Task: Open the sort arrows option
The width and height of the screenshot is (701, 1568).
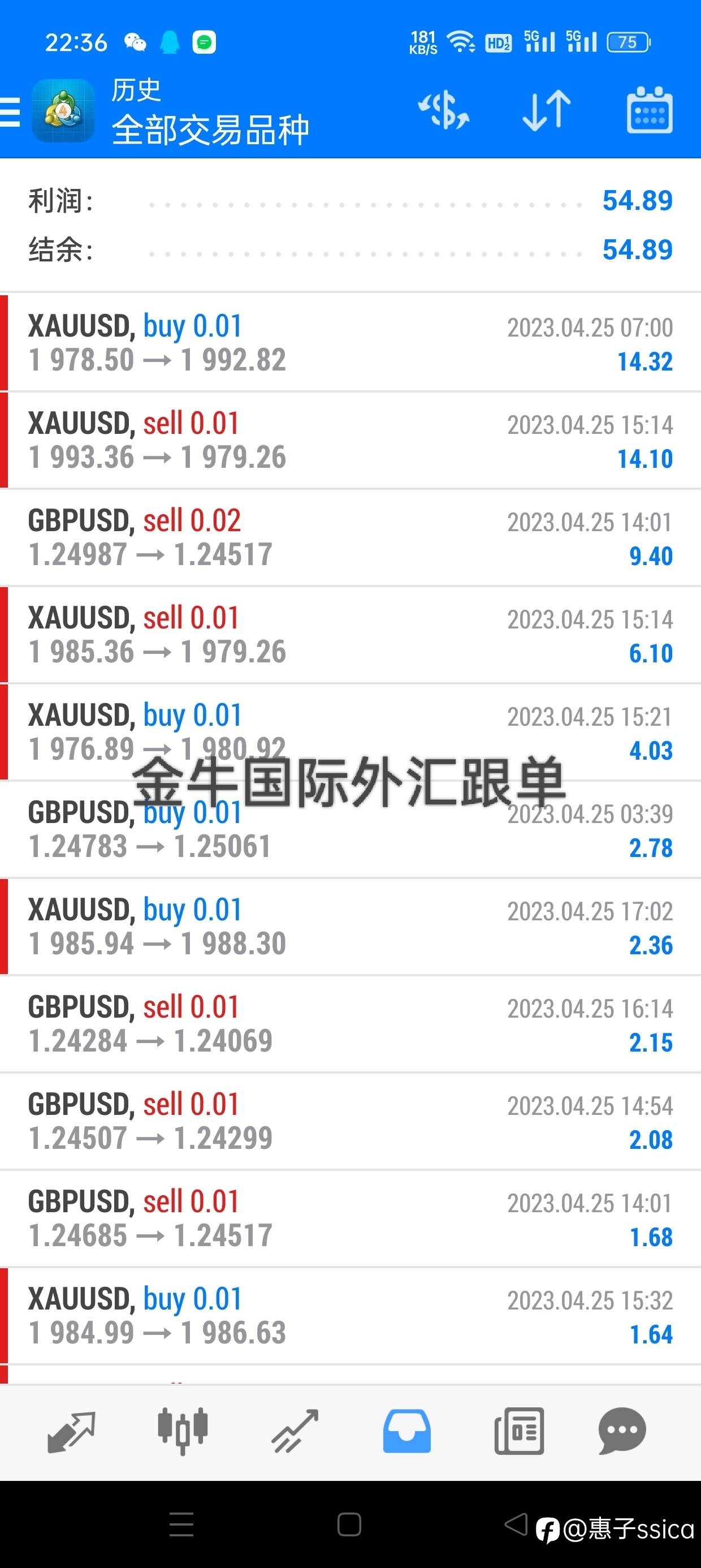Action: coord(547,111)
